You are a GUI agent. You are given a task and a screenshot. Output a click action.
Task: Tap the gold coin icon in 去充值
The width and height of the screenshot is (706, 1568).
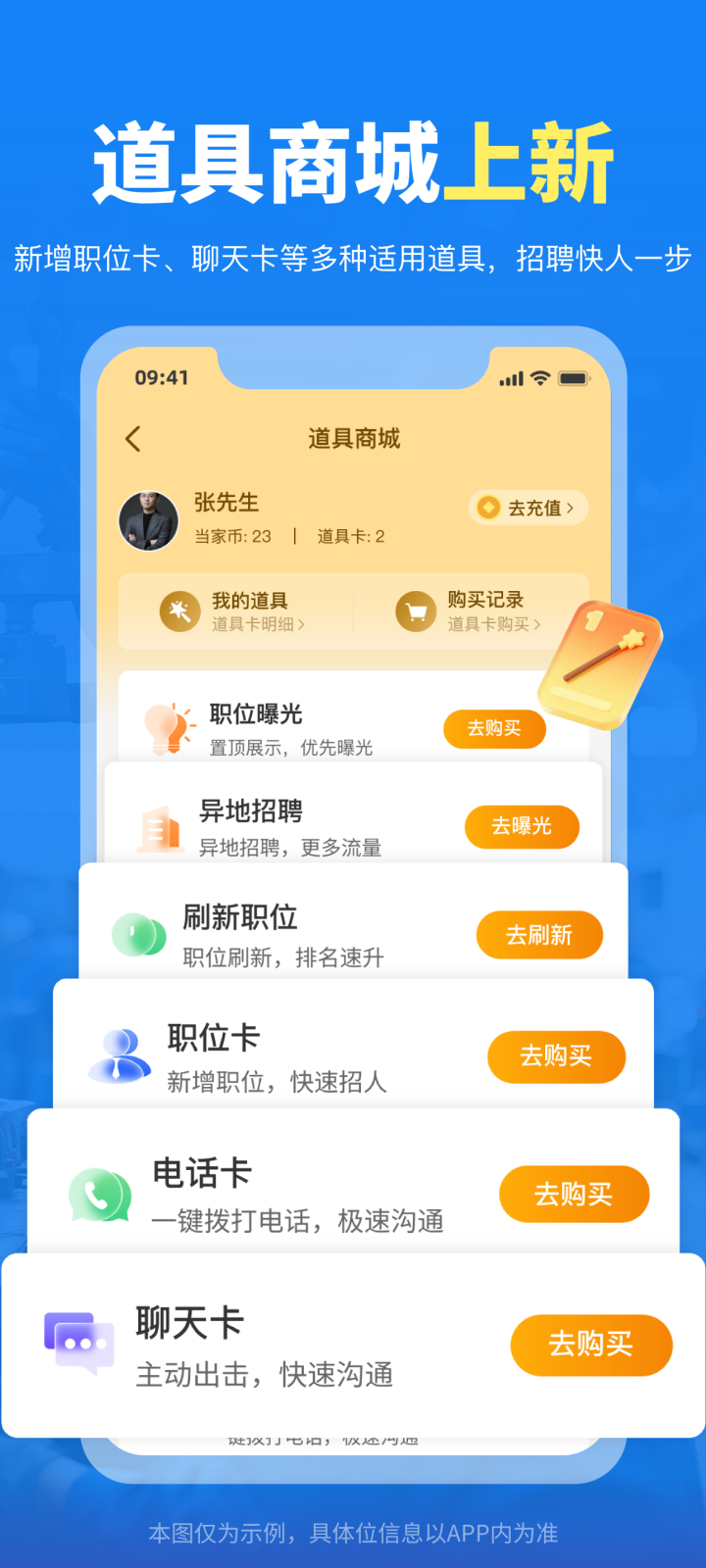tap(488, 508)
